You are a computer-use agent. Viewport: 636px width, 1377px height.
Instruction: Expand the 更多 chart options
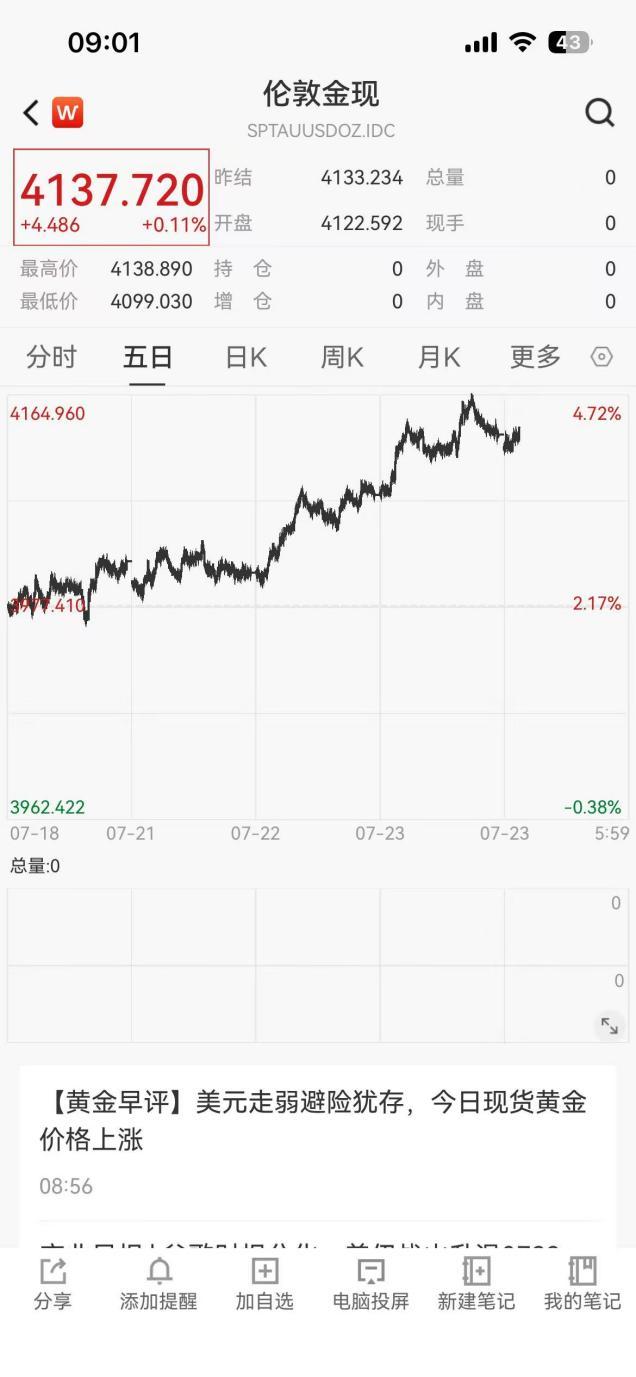[x=535, y=357]
